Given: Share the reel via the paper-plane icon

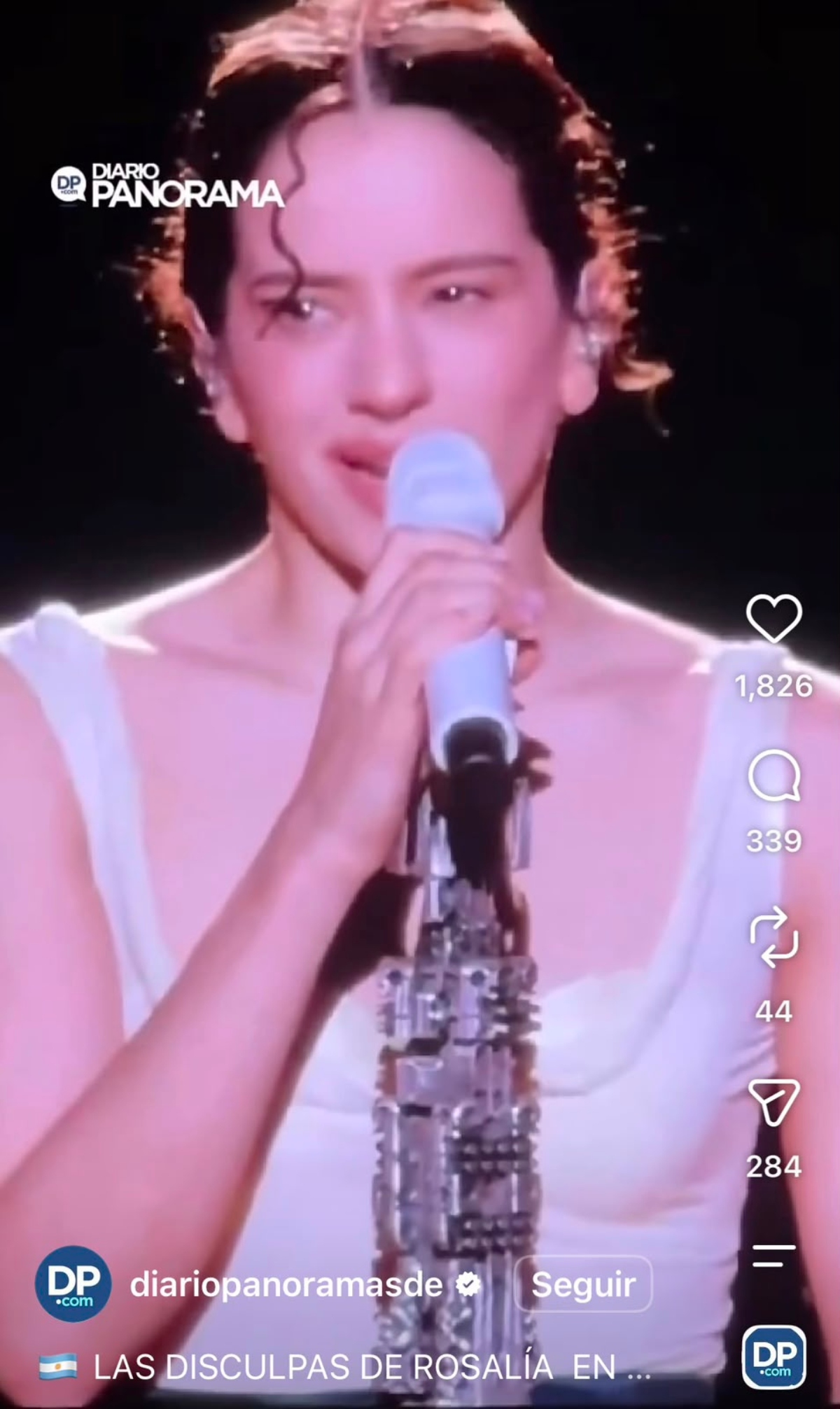Looking at the screenshot, I should (773, 1102).
